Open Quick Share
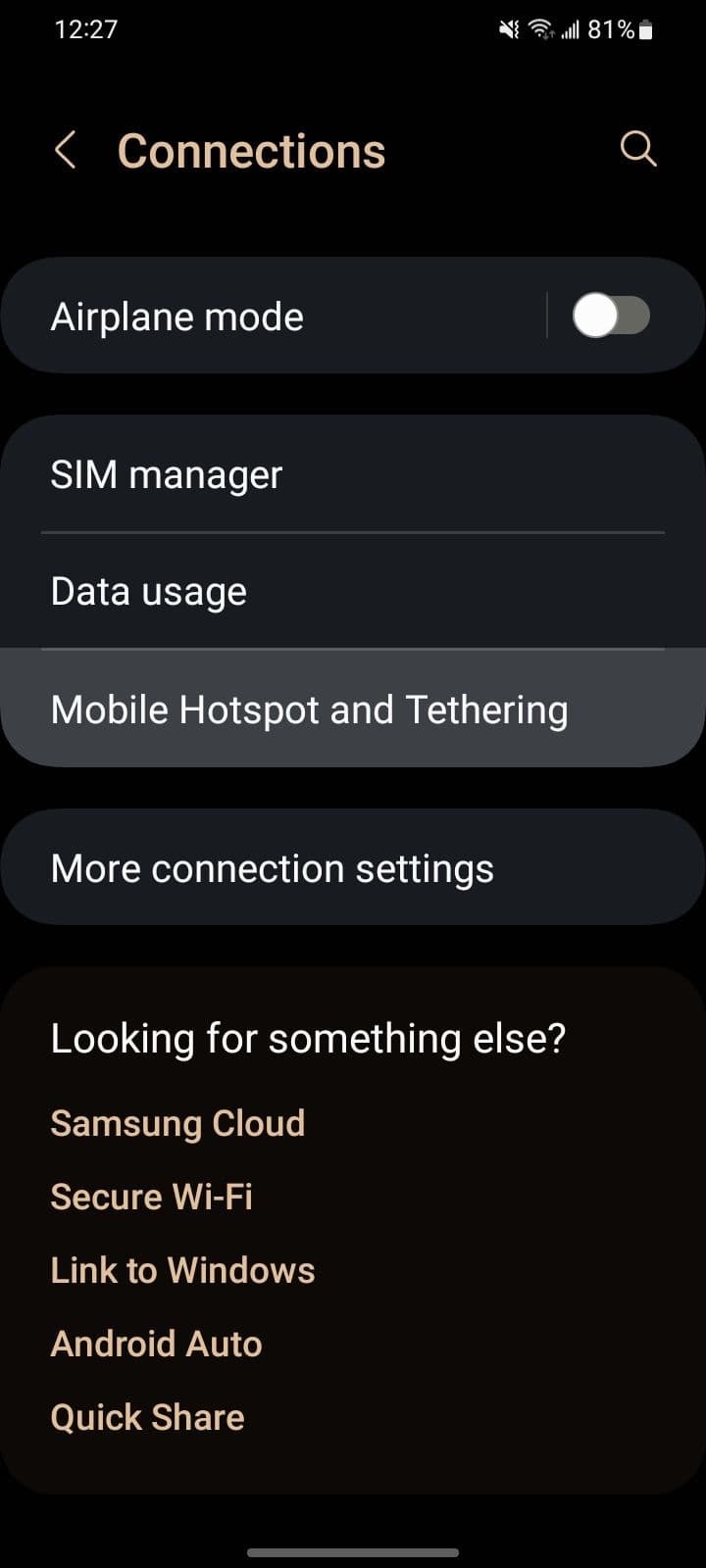This screenshot has width=706, height=1568. [147, 1417]
